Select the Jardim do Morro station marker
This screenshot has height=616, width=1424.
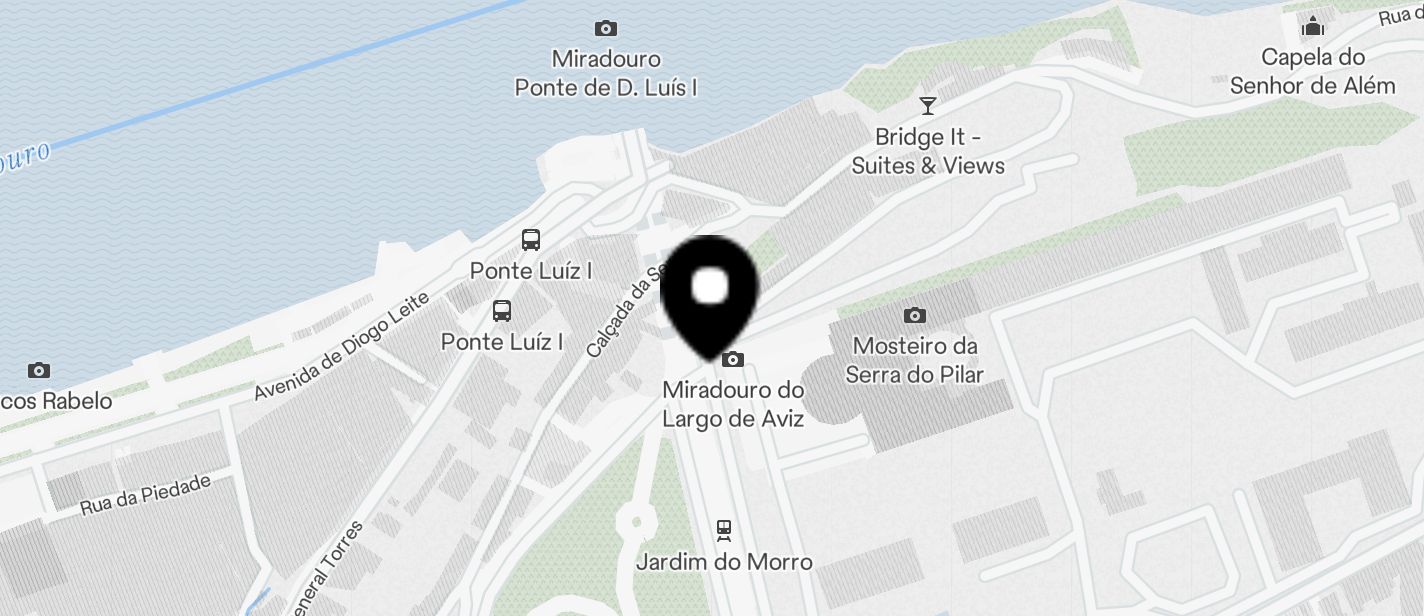tap(724, 528)
